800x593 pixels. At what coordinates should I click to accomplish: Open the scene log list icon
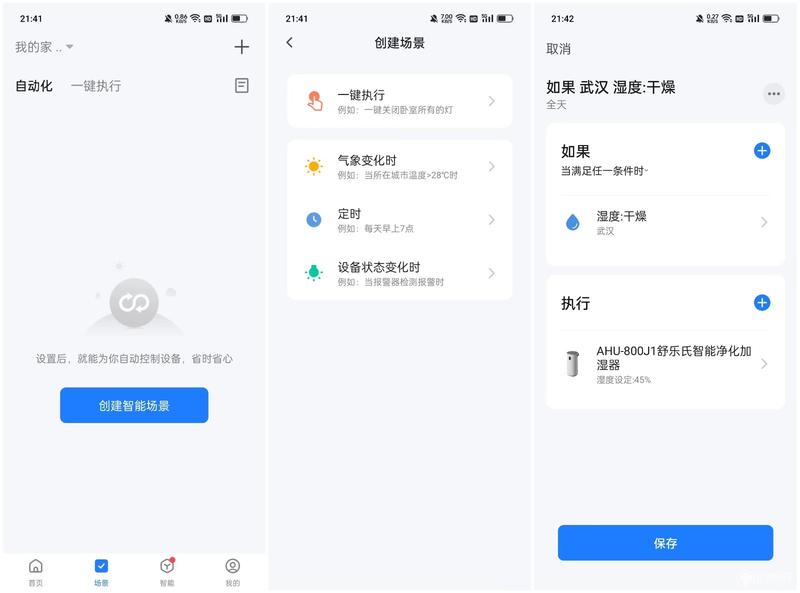pyautogui.click(x=241, y=86)
